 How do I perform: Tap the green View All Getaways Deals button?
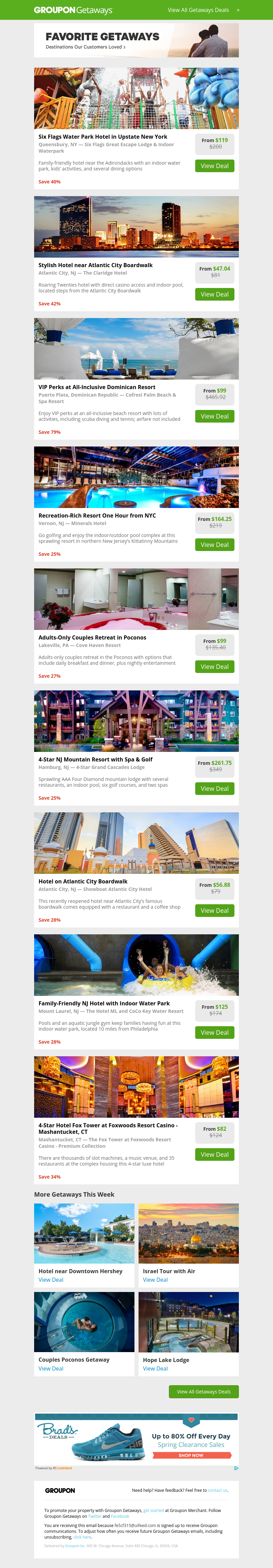tap(204, 1391)
